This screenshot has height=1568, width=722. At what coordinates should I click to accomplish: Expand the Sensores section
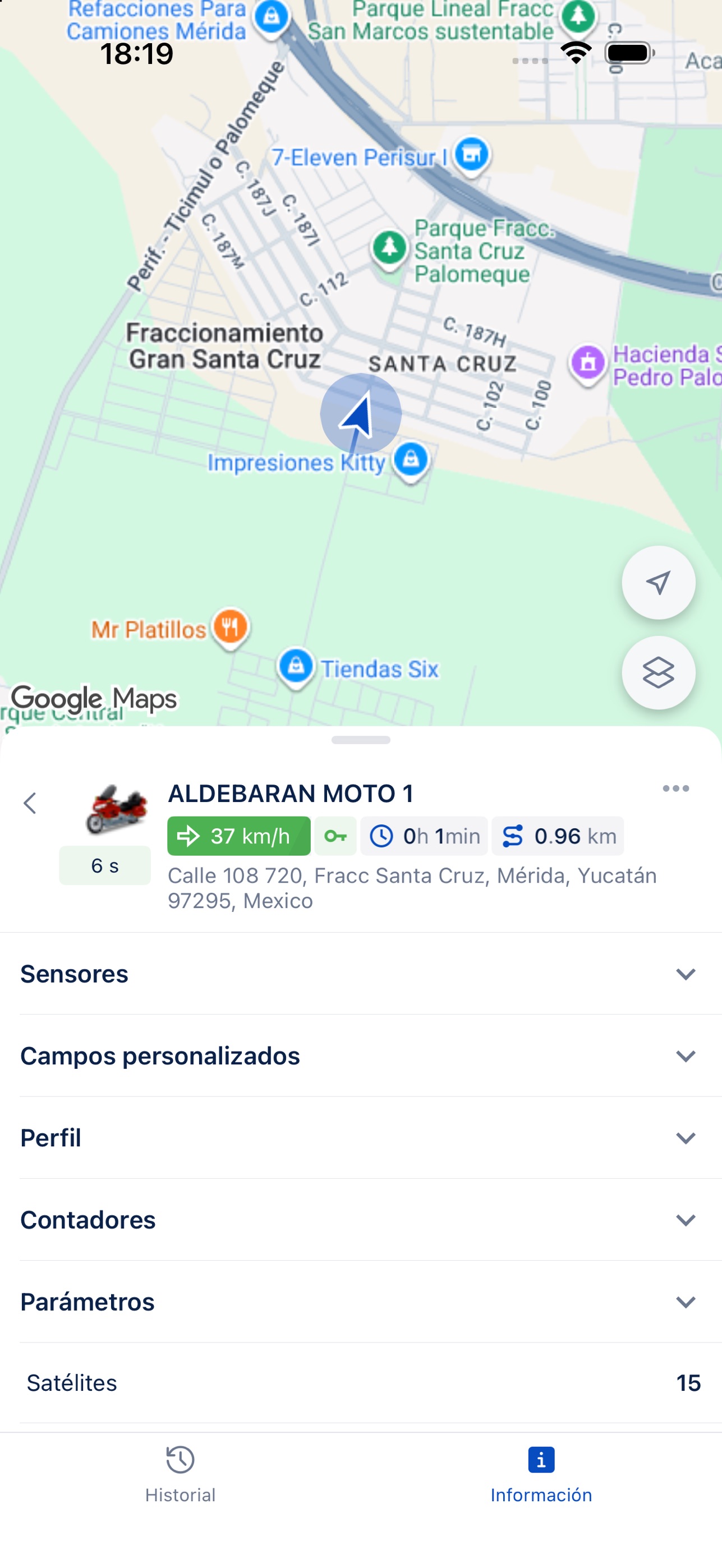pyautogui.click(x=361, y=974)
